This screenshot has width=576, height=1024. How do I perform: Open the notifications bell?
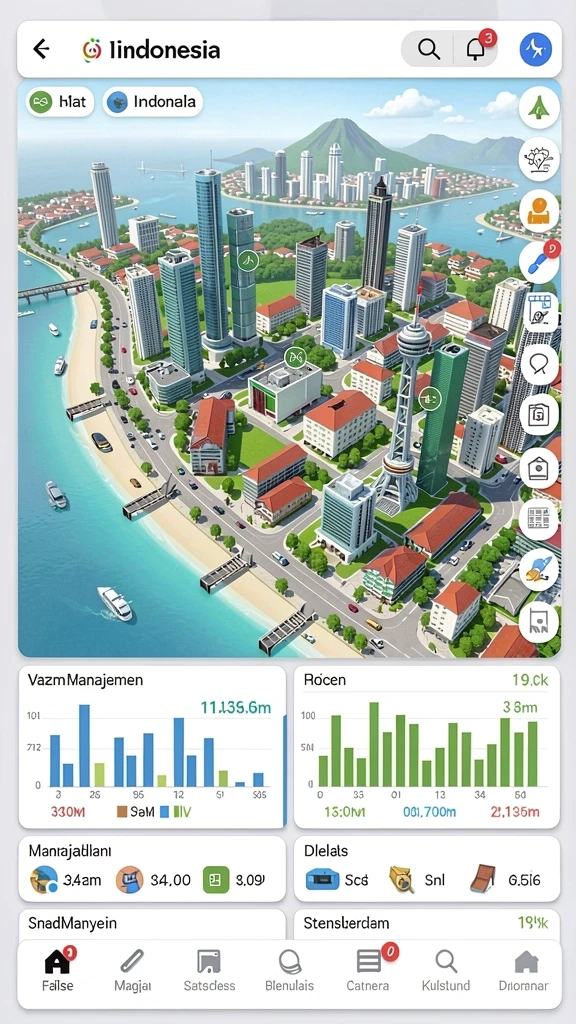click(x=476, y=49)
